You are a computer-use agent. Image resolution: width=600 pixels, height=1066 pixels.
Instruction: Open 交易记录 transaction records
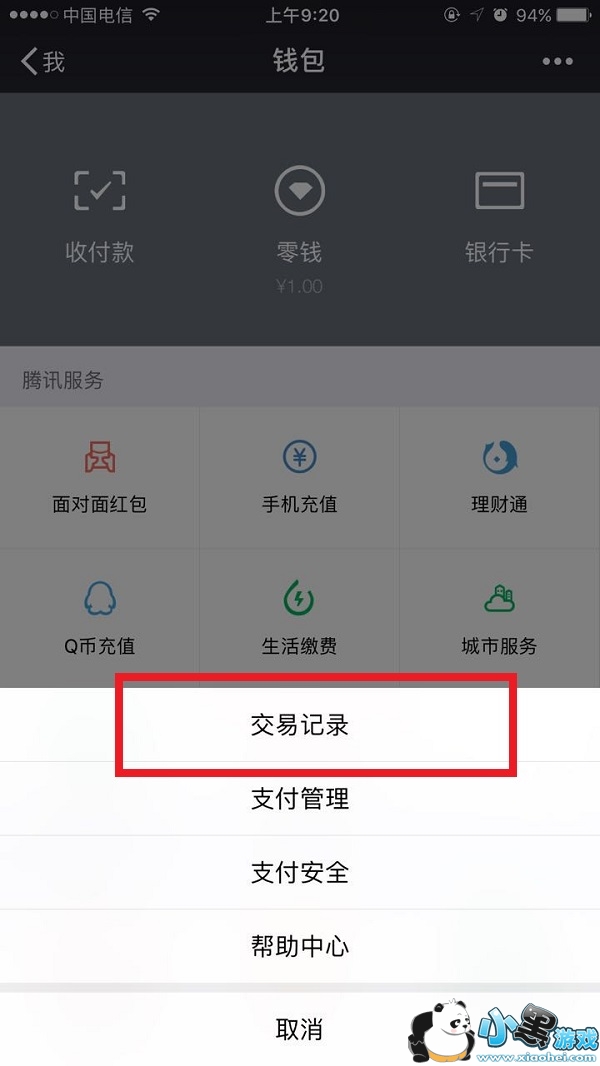[x=300, y=726]
